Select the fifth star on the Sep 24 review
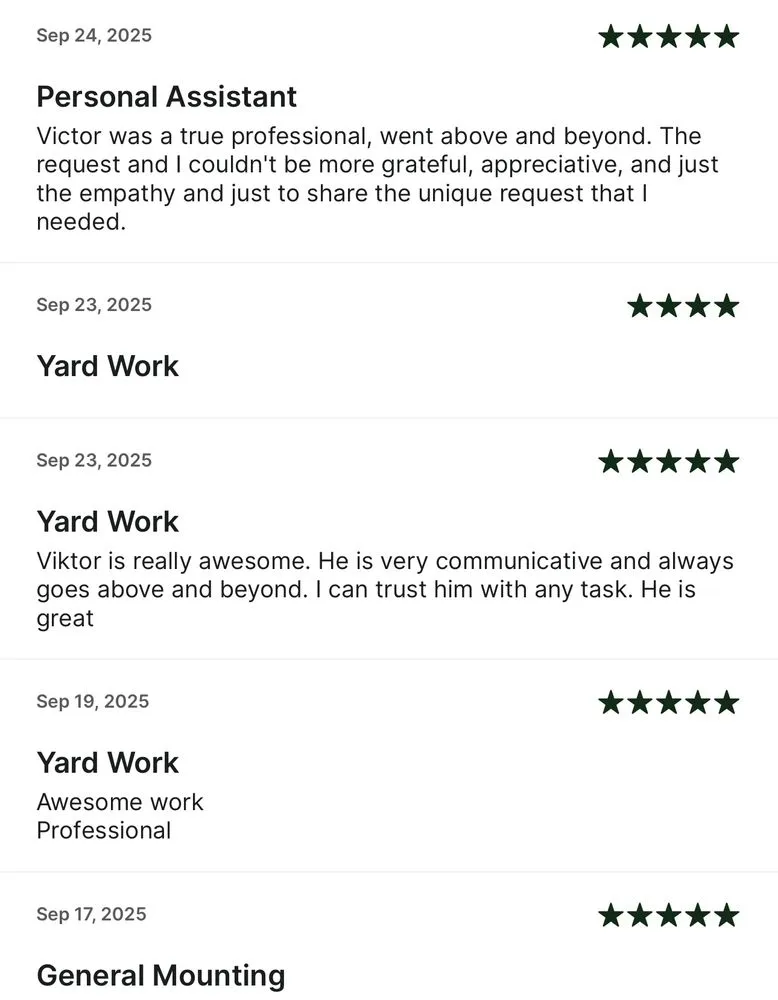The width and height of the screenshot is (778, 1000). point(729,35)
